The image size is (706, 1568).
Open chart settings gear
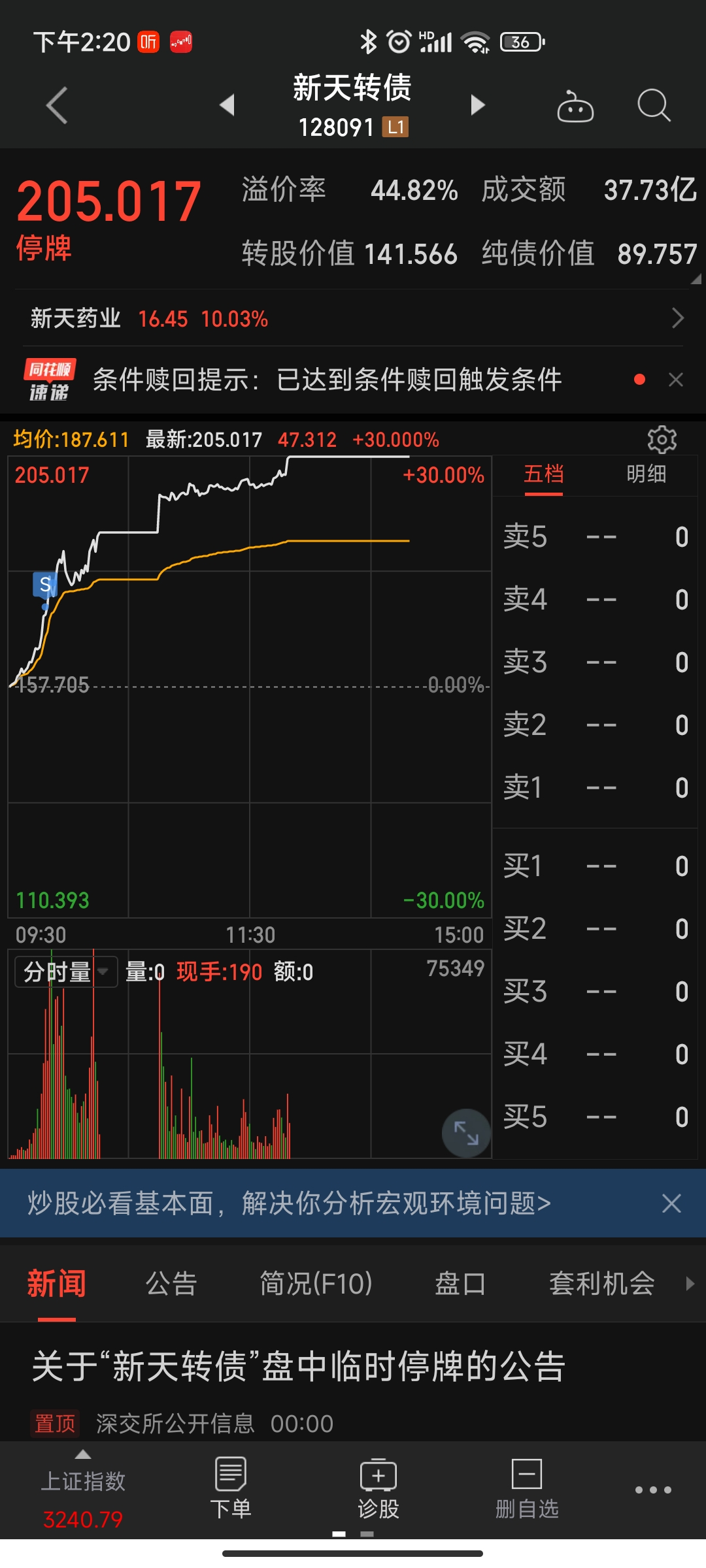pos(662,440)
